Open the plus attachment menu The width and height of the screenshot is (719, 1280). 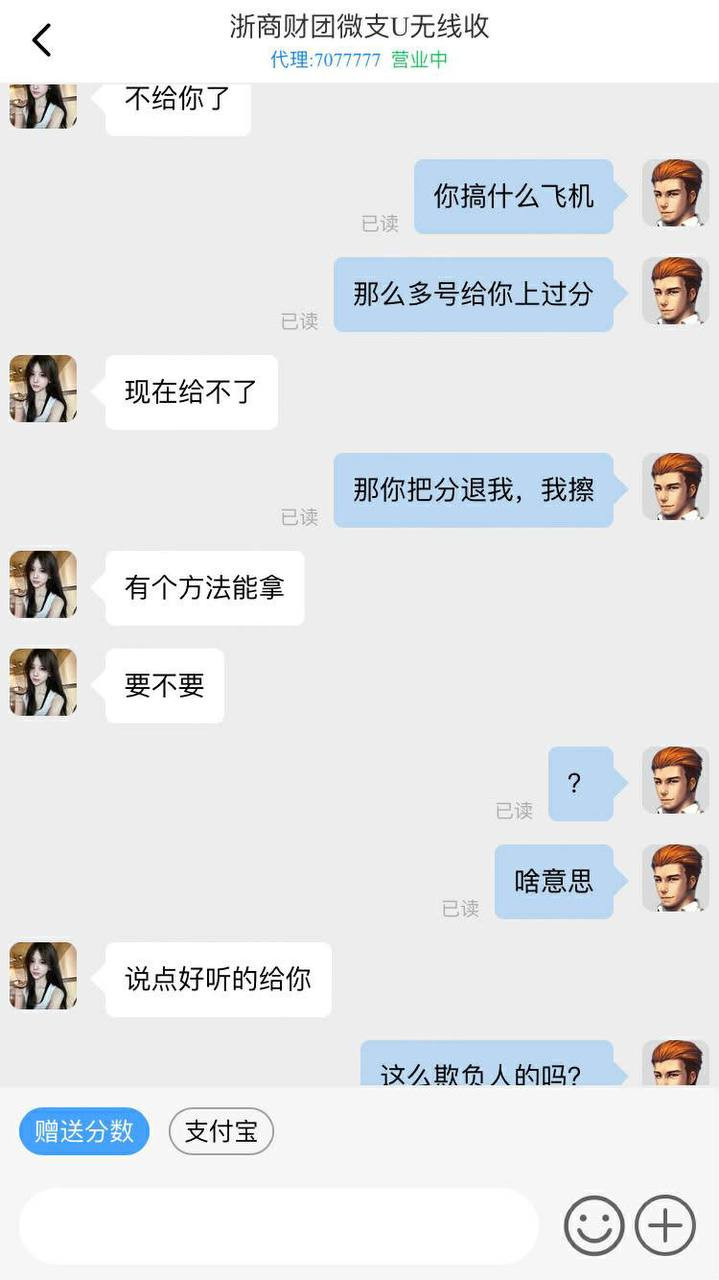pyautogui.click(x=666, y=1226)
